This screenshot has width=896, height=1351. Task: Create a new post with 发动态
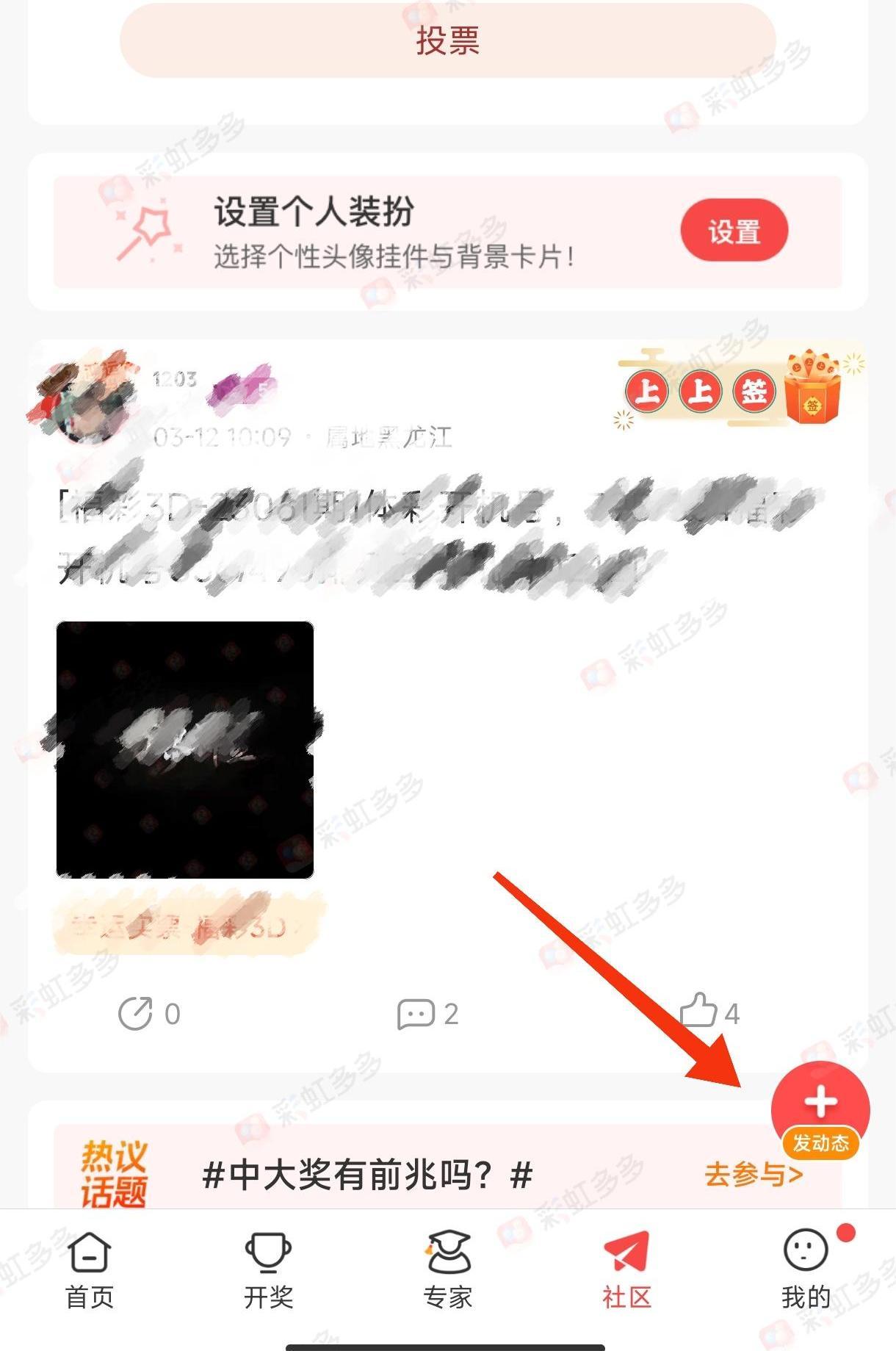pyautogui.click(x=820, y=1111)
